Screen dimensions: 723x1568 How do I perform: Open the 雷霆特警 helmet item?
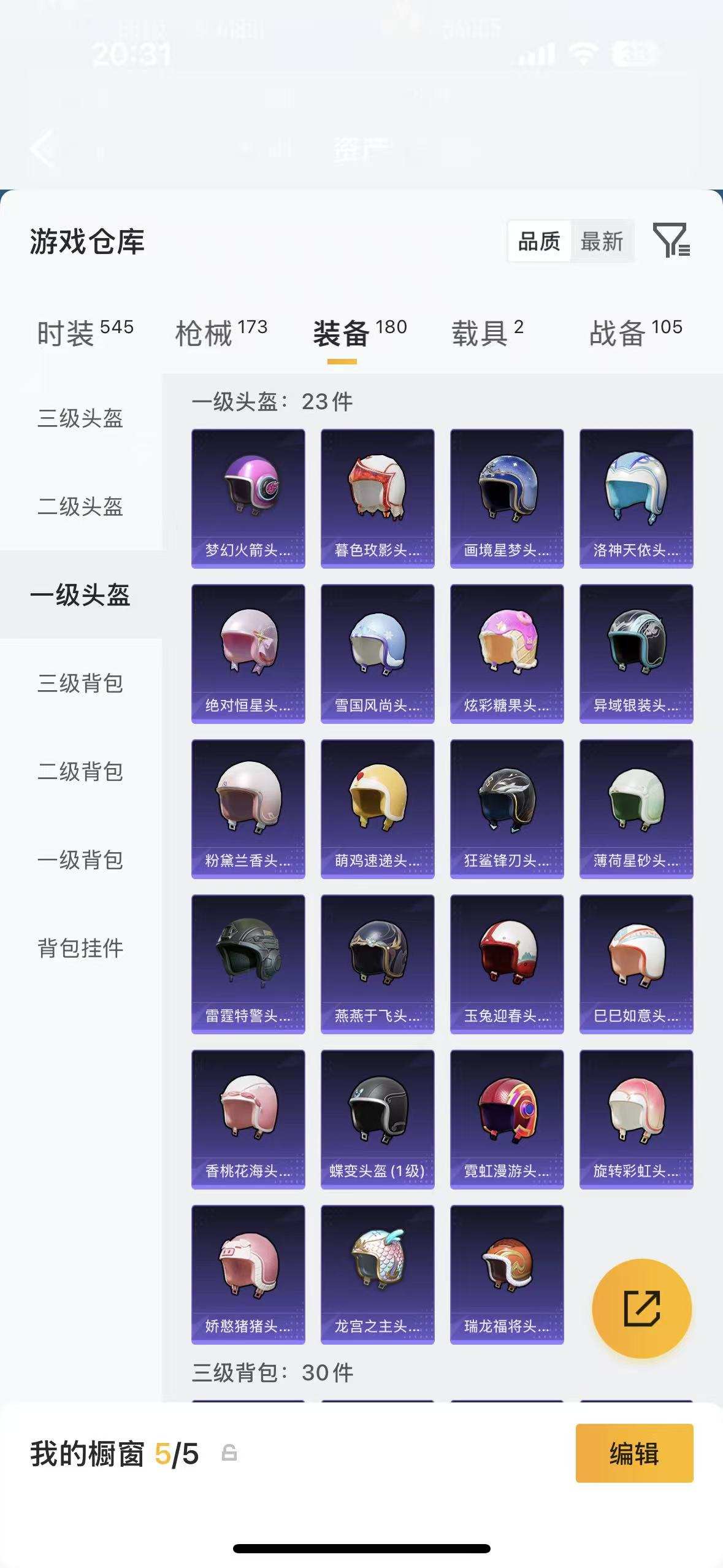(x=248, y=964)
